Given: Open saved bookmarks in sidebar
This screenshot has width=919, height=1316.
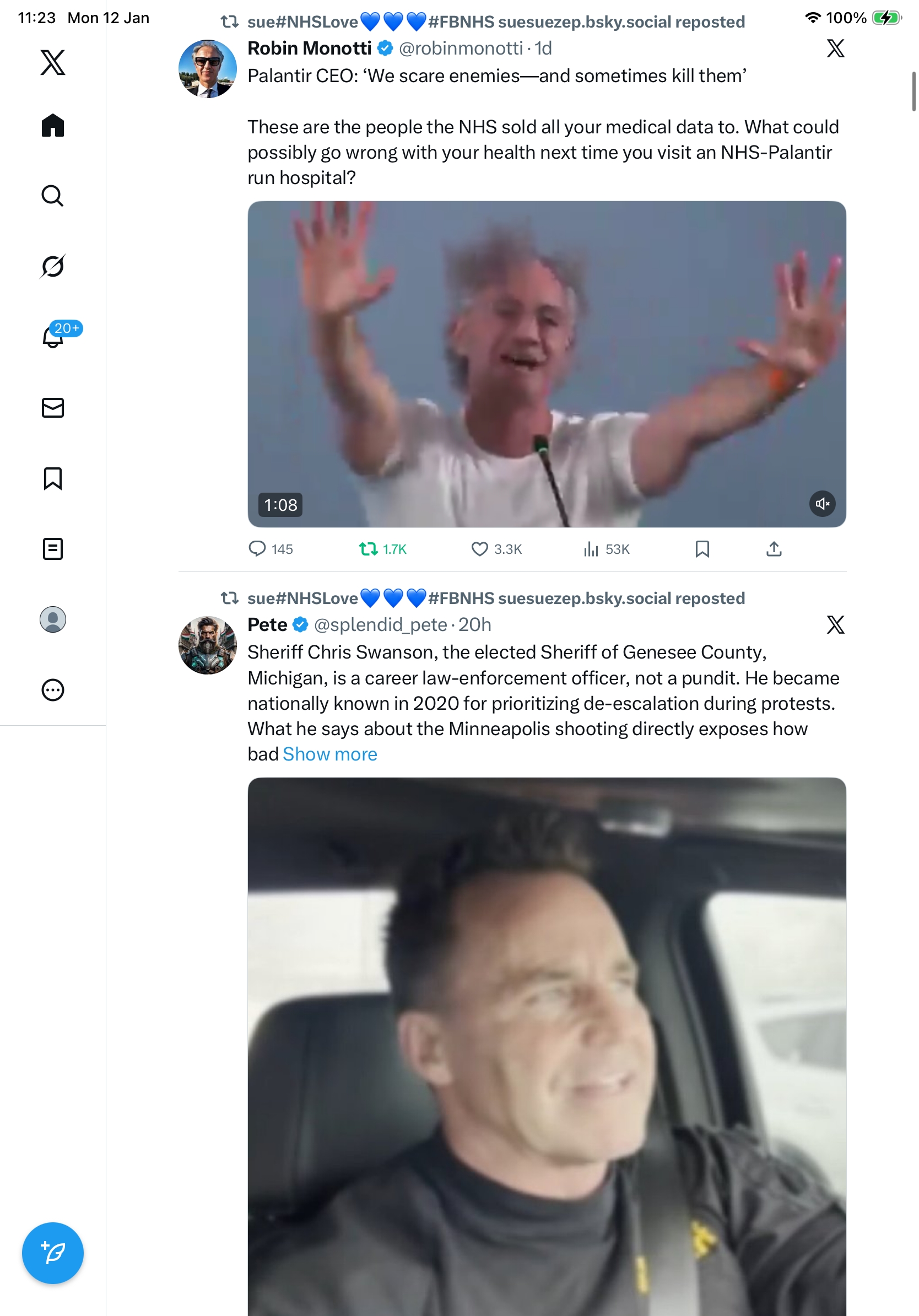Looking at the screenshot, I should point(53,478).
